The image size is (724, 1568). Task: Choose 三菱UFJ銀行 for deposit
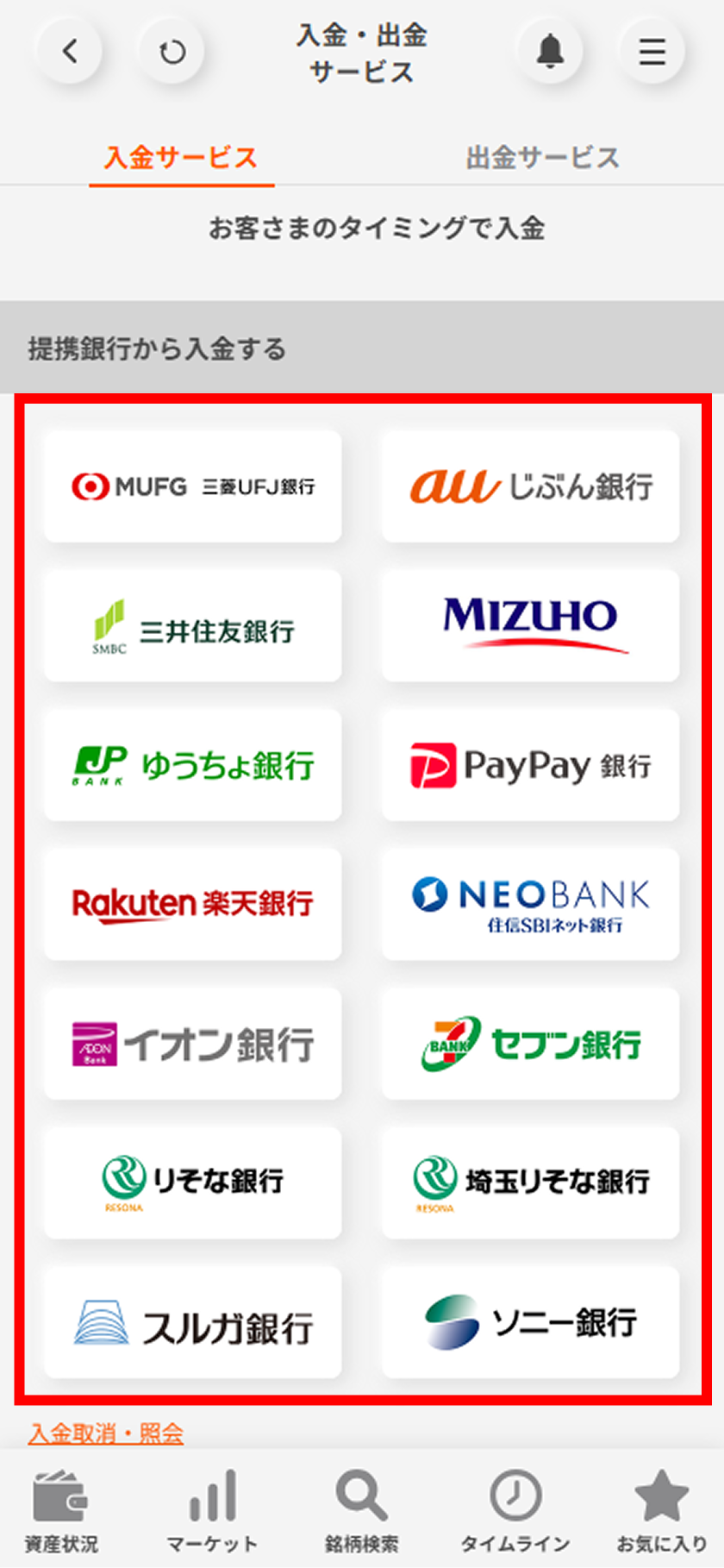point(193,486)
